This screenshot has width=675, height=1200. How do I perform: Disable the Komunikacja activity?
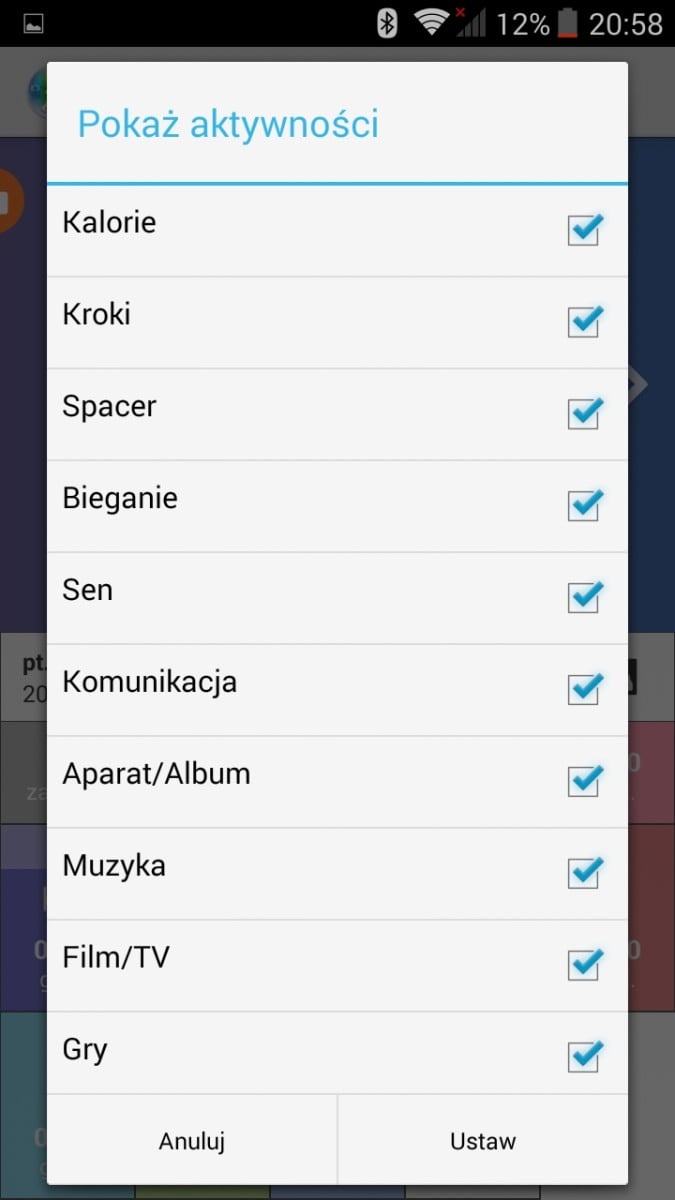click(585, 689)
